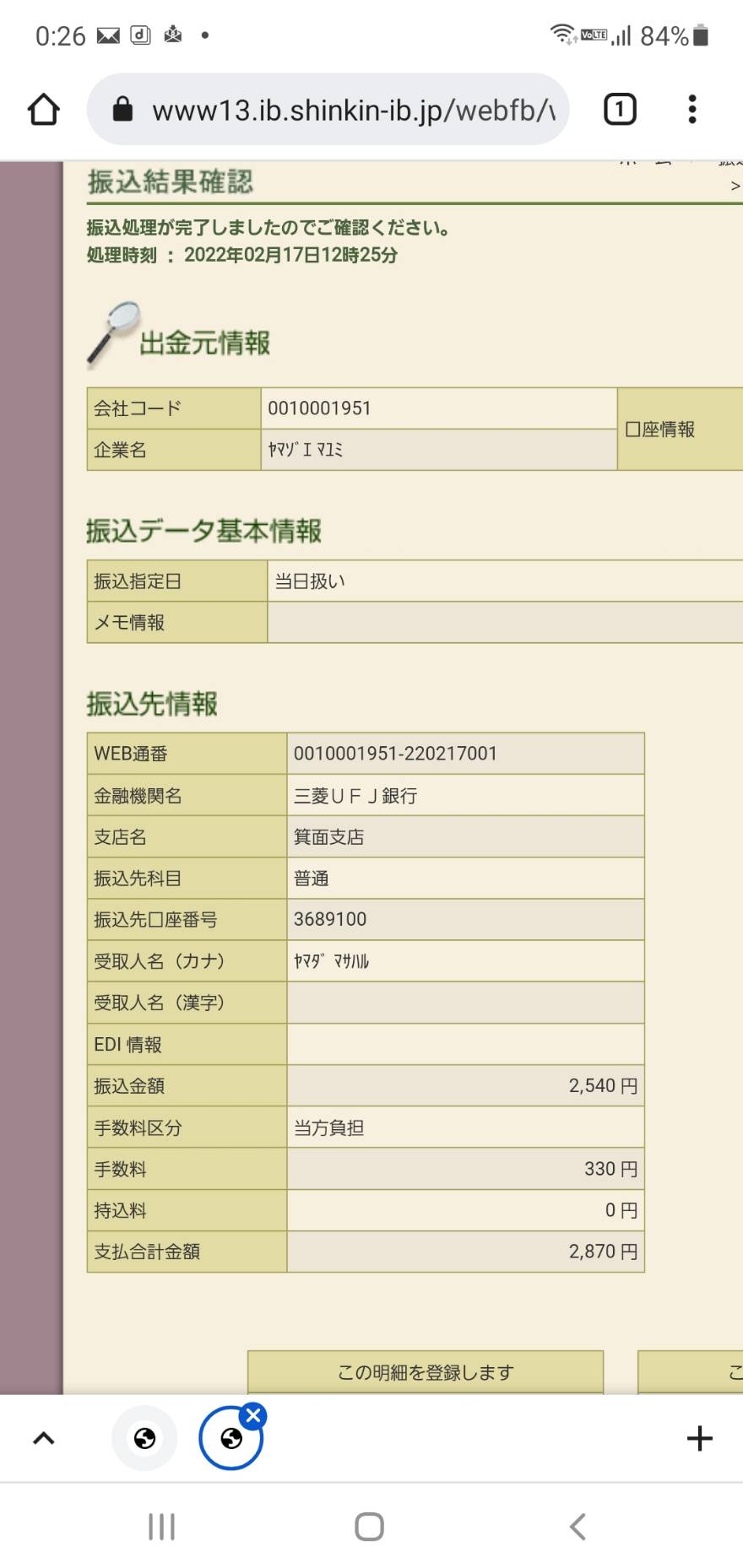Switch to the first globe tab
743x1568 pixels.
pos(145,1438)
